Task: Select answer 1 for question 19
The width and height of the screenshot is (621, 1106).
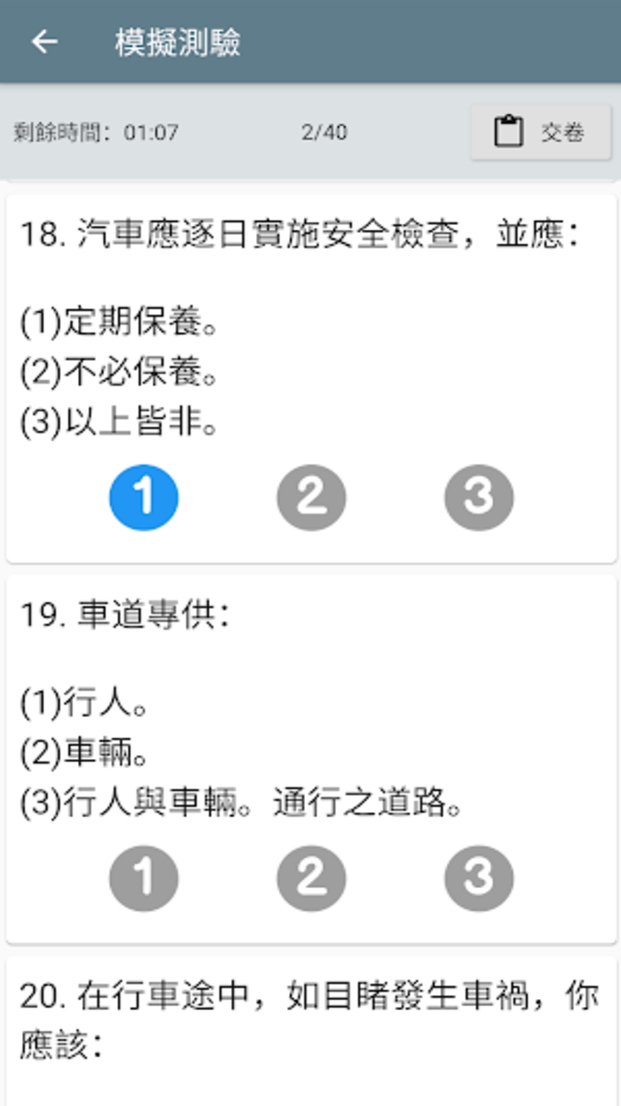Action: pyautogui.click(x=144, y=878)
